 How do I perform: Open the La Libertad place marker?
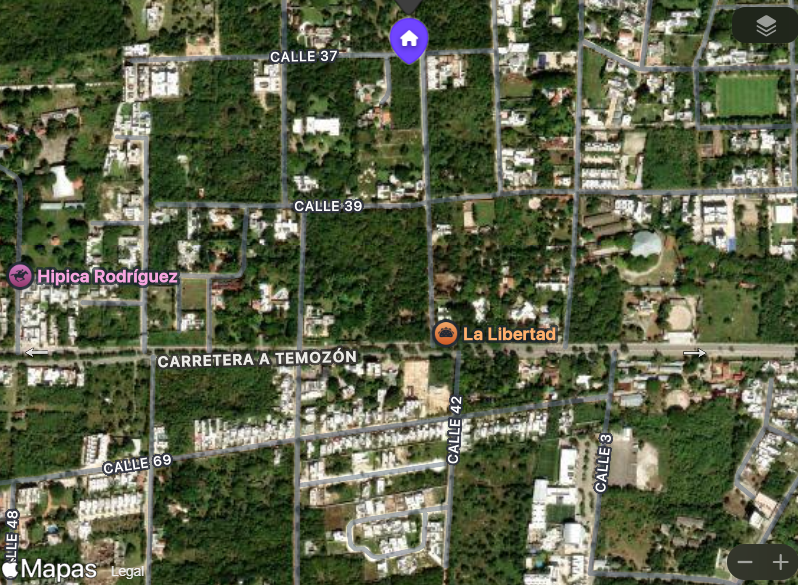[x=446, y=334]
